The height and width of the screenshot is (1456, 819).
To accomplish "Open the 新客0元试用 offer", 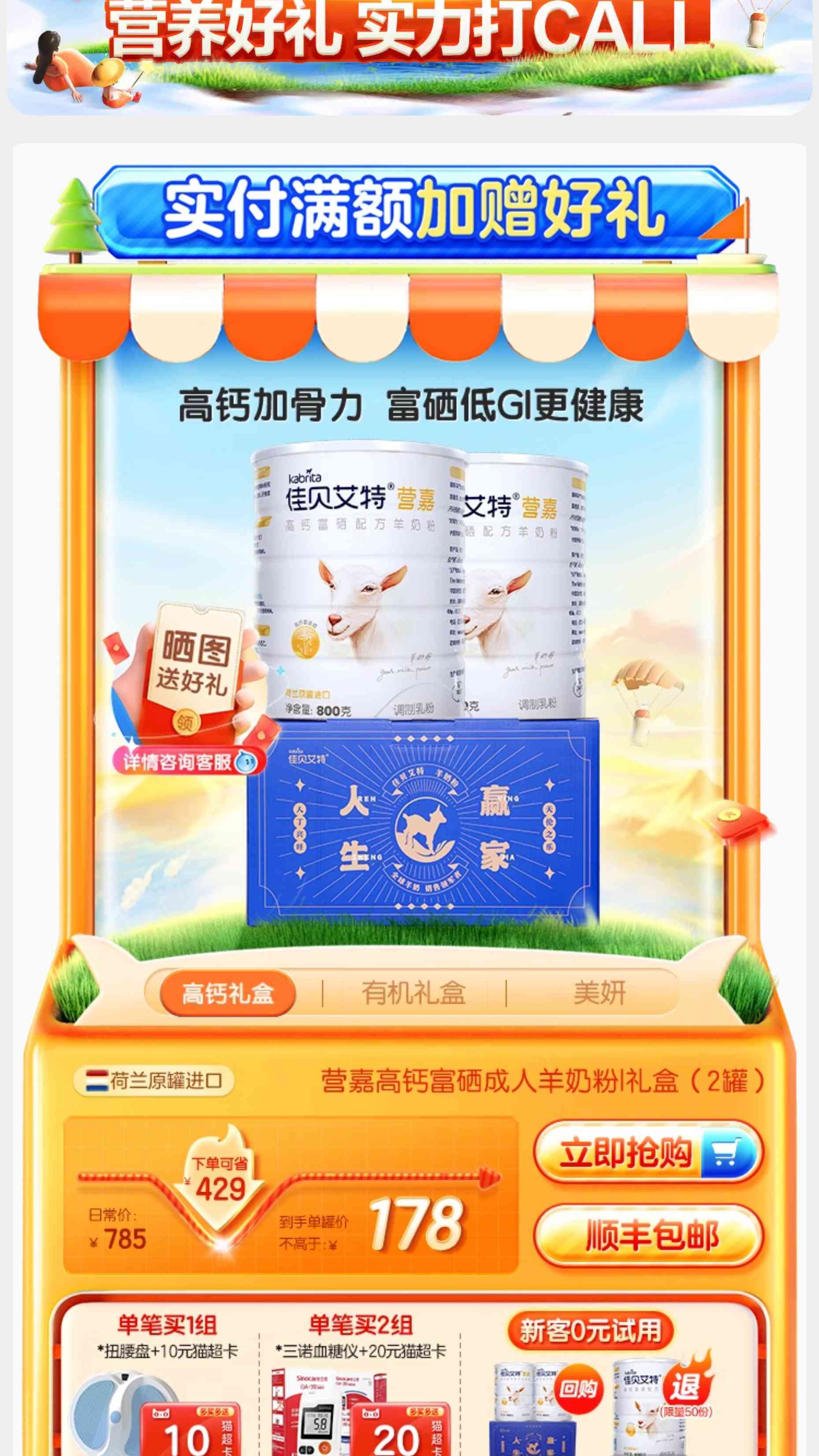I will point(590,1330).
